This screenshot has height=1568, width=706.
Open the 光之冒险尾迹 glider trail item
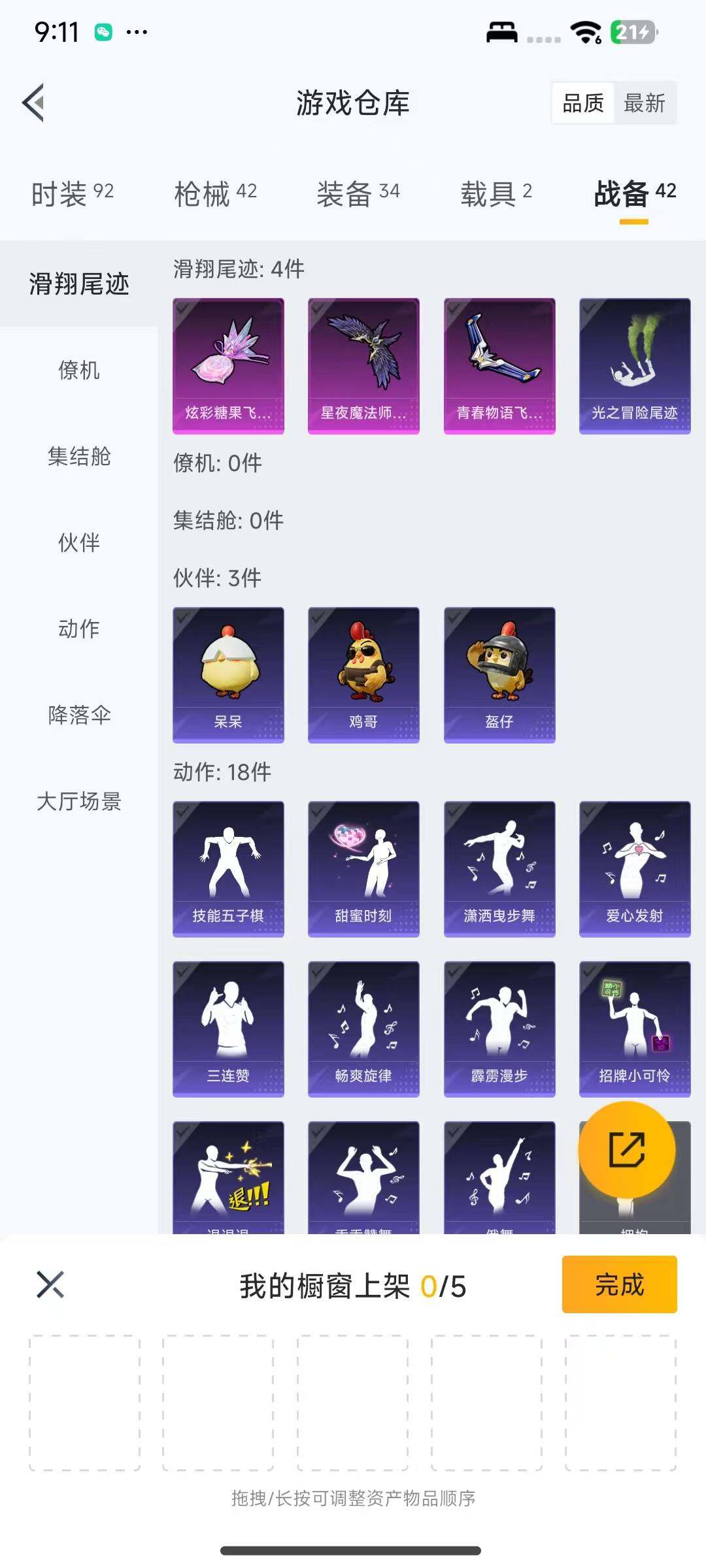point(635,366)
